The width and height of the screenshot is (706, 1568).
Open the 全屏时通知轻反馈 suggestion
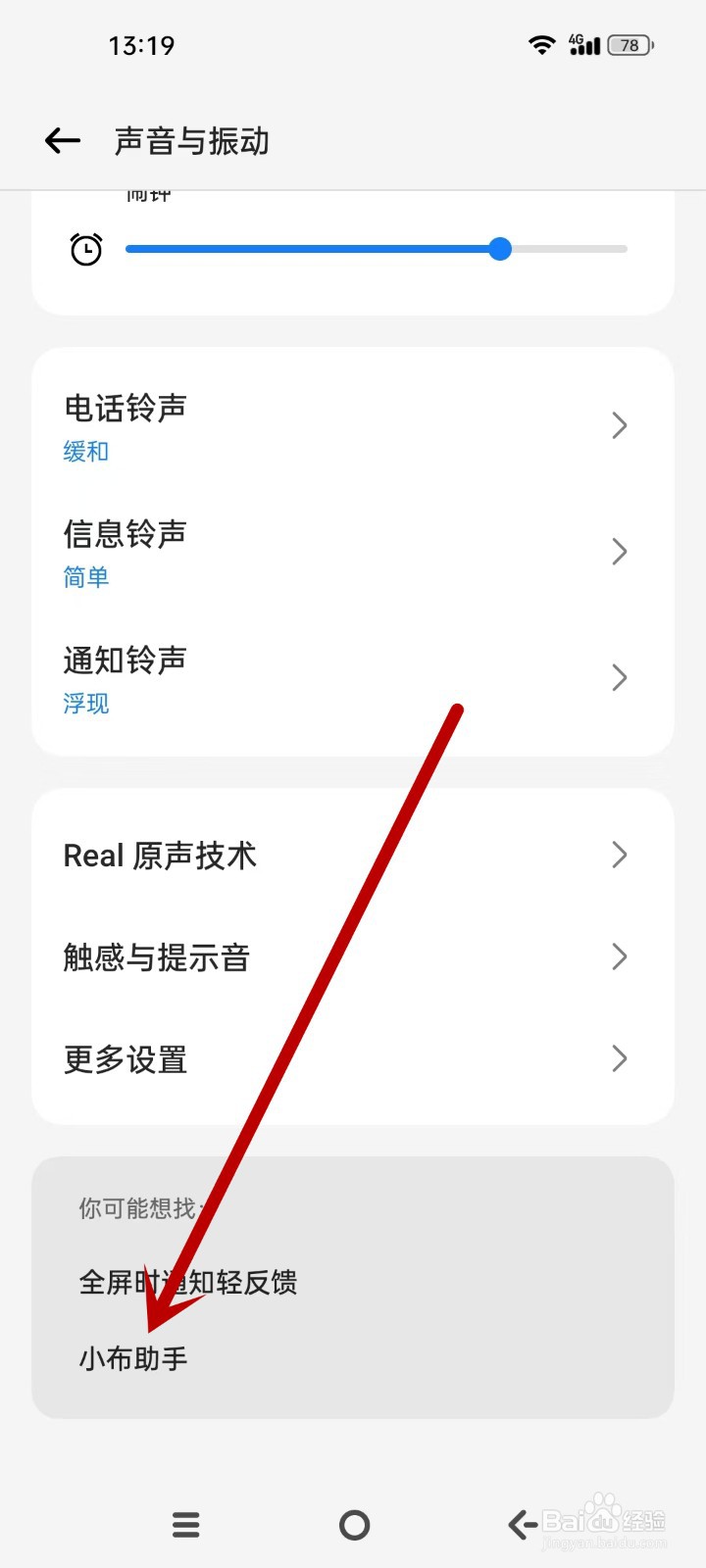(189, 1282)
